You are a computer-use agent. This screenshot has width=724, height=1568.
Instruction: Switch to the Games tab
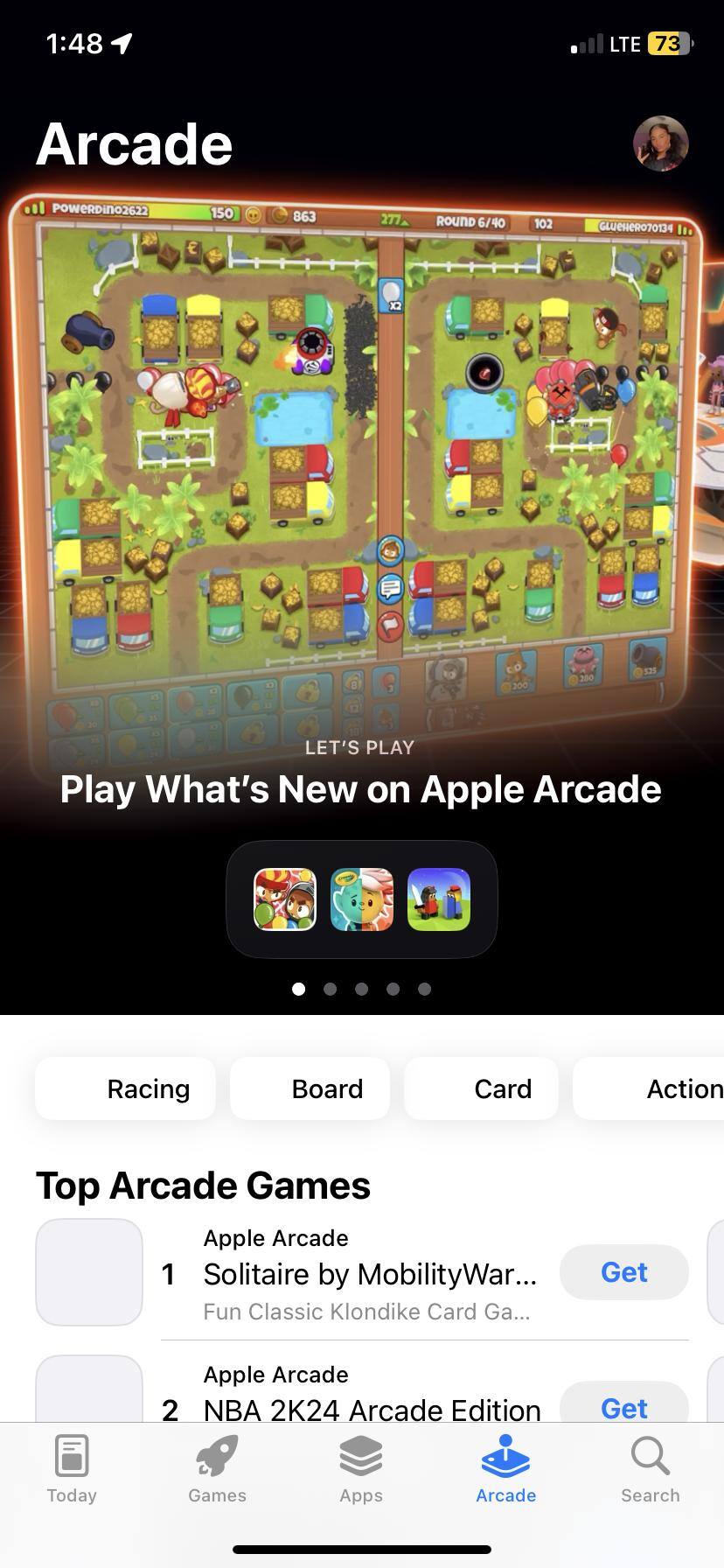217,1470
